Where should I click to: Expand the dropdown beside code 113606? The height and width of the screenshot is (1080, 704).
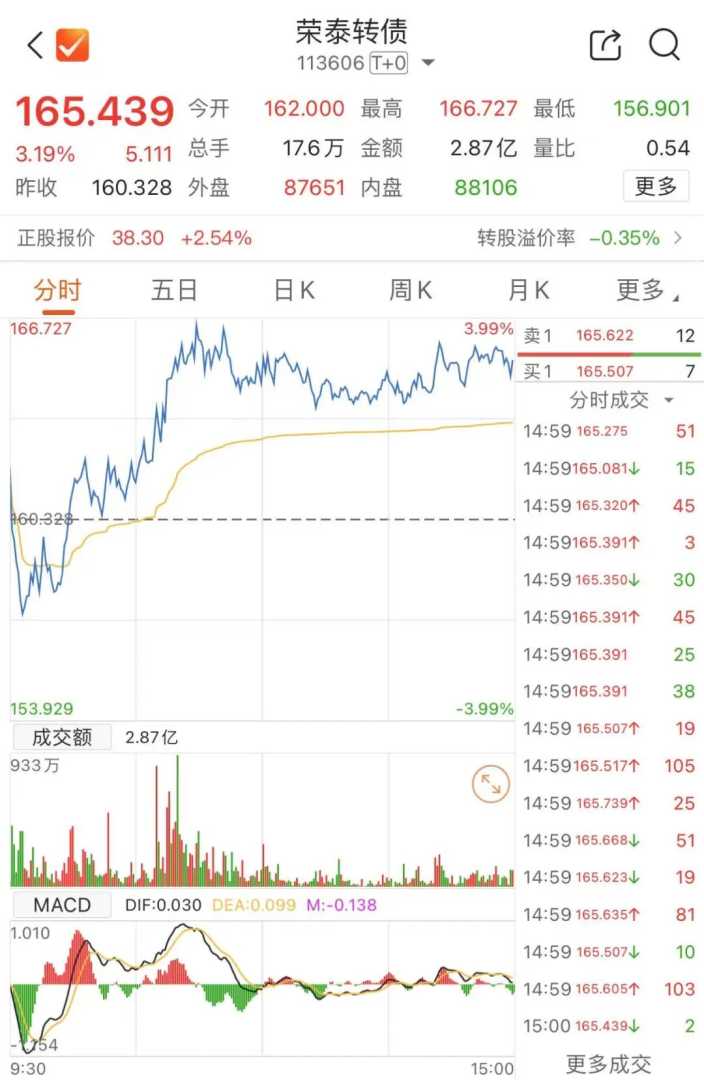428,63
